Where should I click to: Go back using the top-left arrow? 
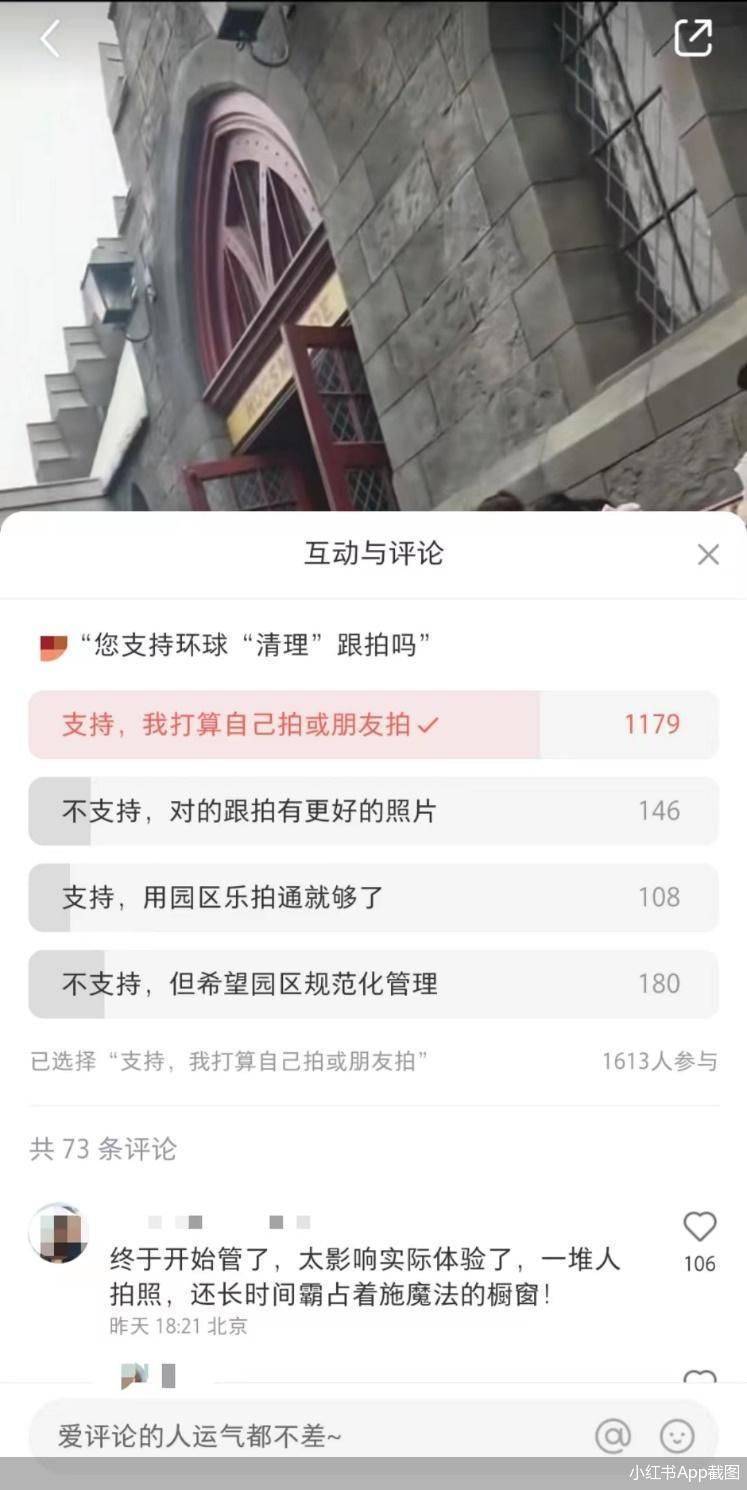[x=50, y=39]
